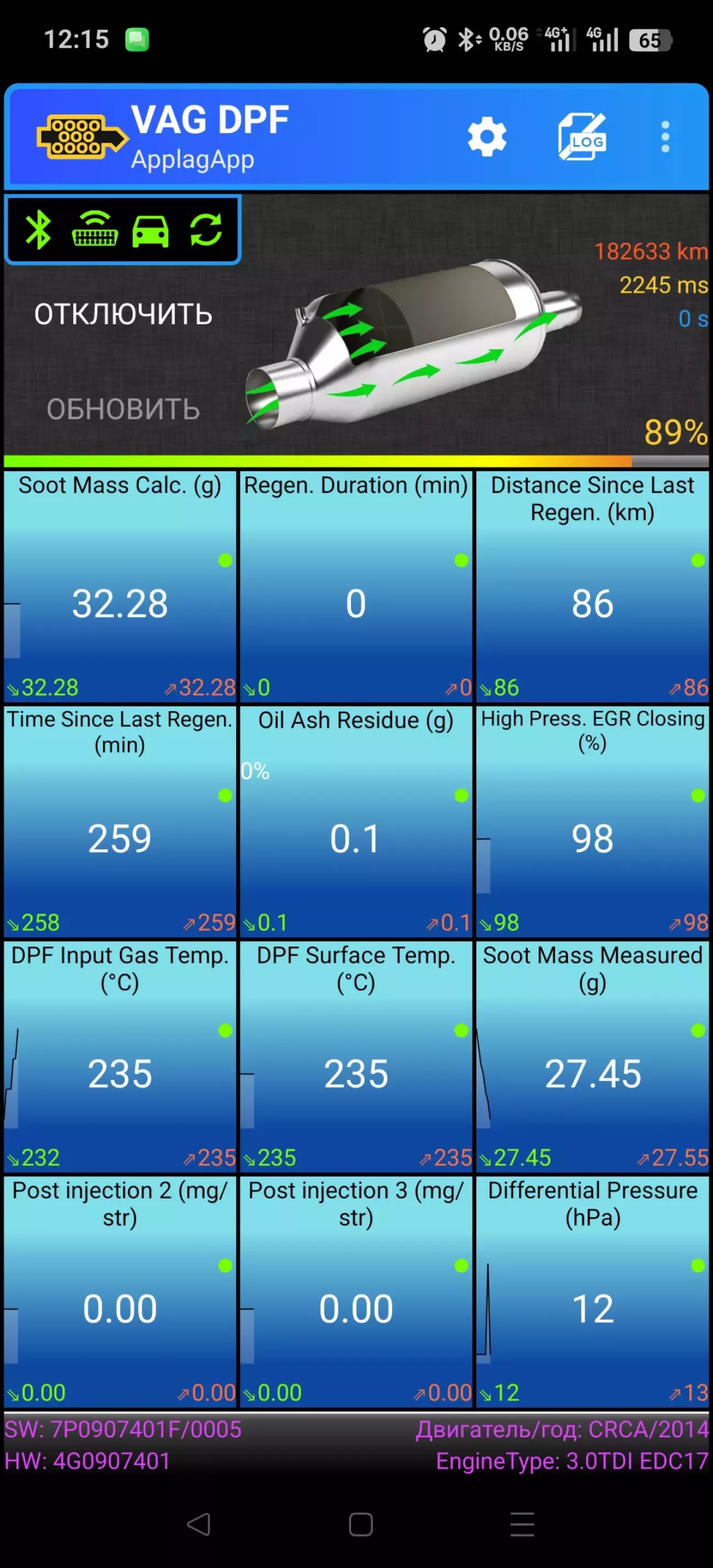
Task: Go back with the system back button
Action: 199,1525
